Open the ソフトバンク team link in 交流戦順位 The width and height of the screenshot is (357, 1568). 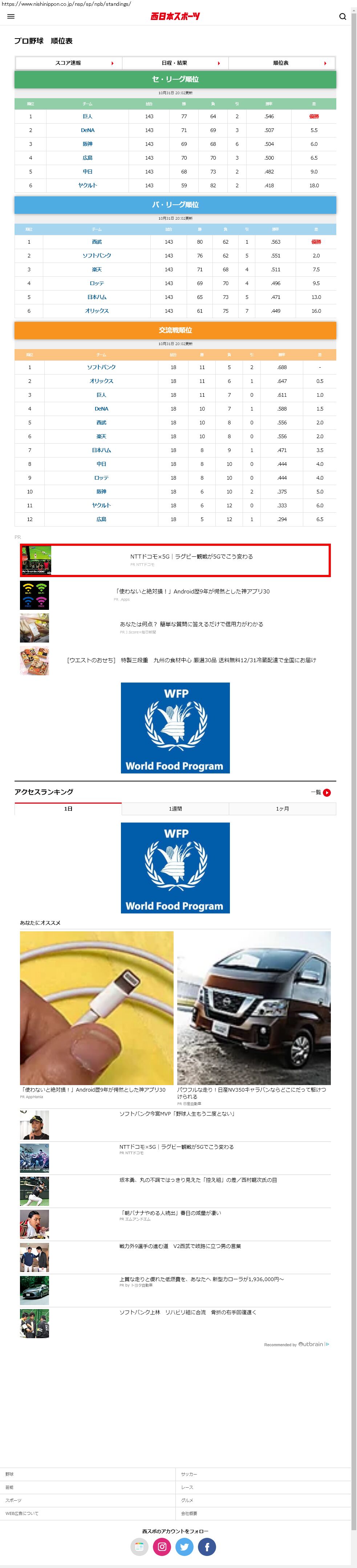click(101, 368)
